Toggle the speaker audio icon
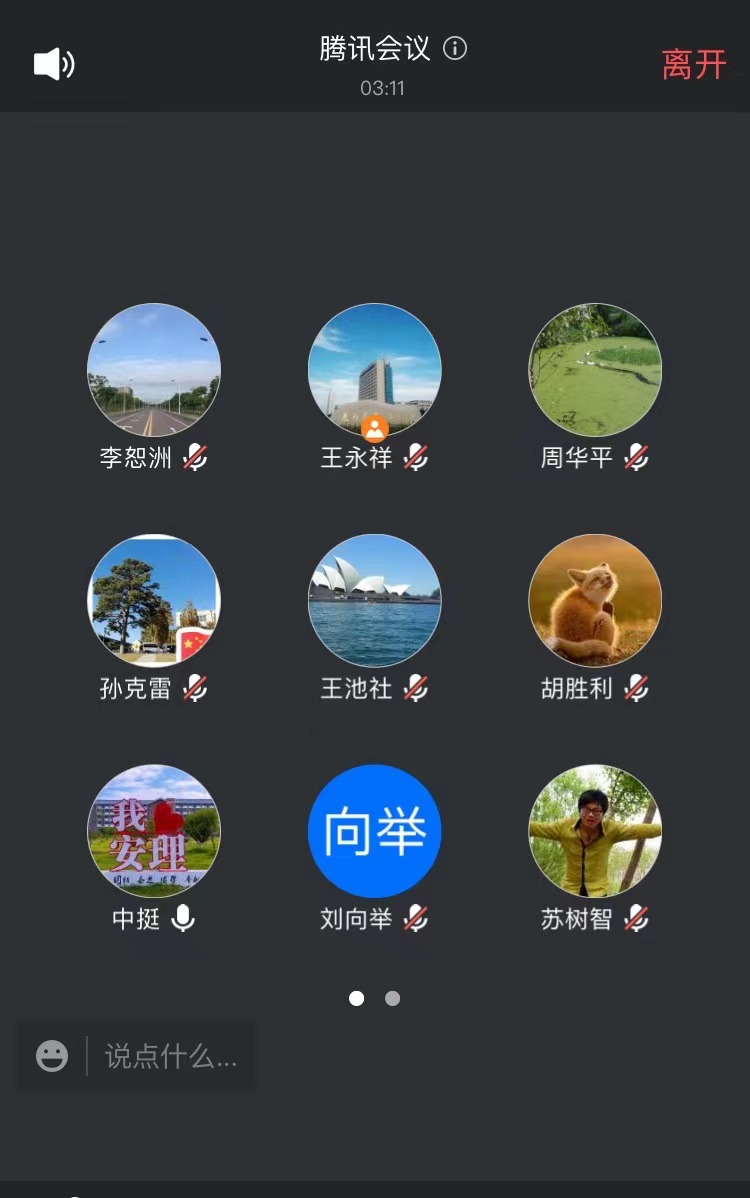Image resolution: width=750 pixels, height=1198 pixels. coord(54,64)
